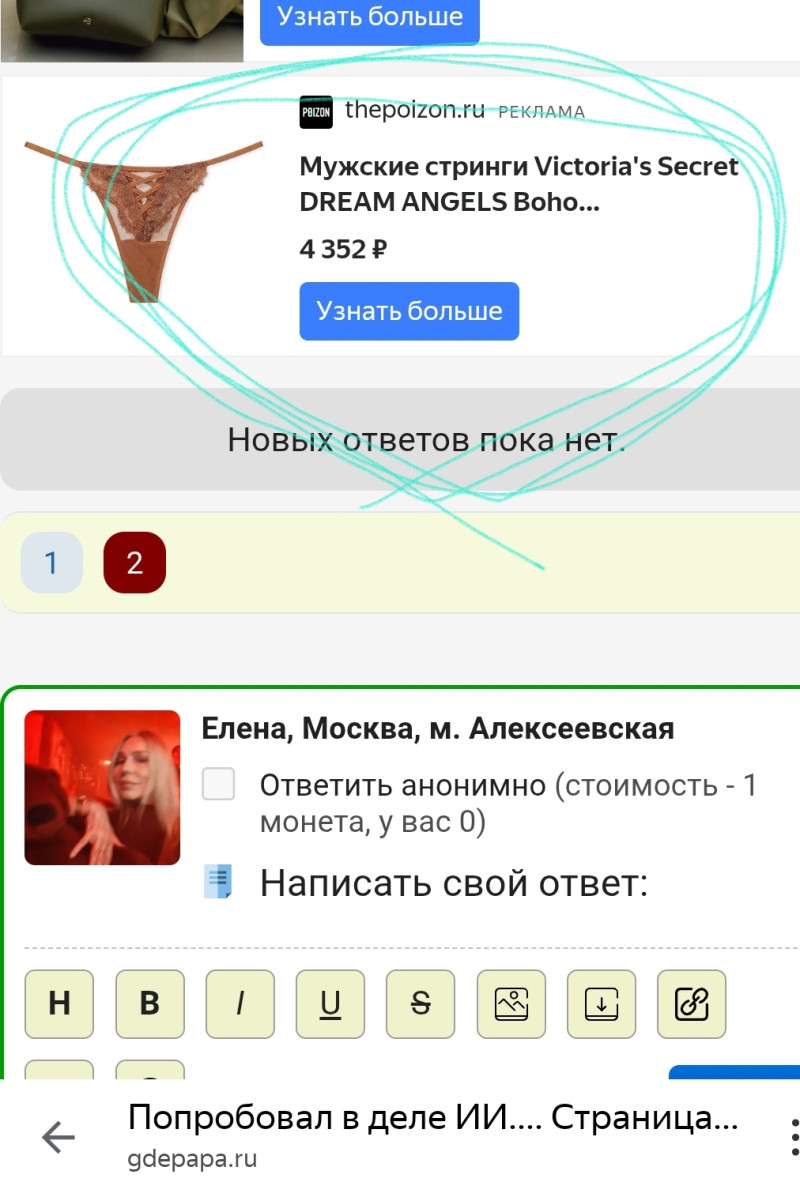
Task: Apply strikethrough formatting
Action: [x=420, y=1004]
